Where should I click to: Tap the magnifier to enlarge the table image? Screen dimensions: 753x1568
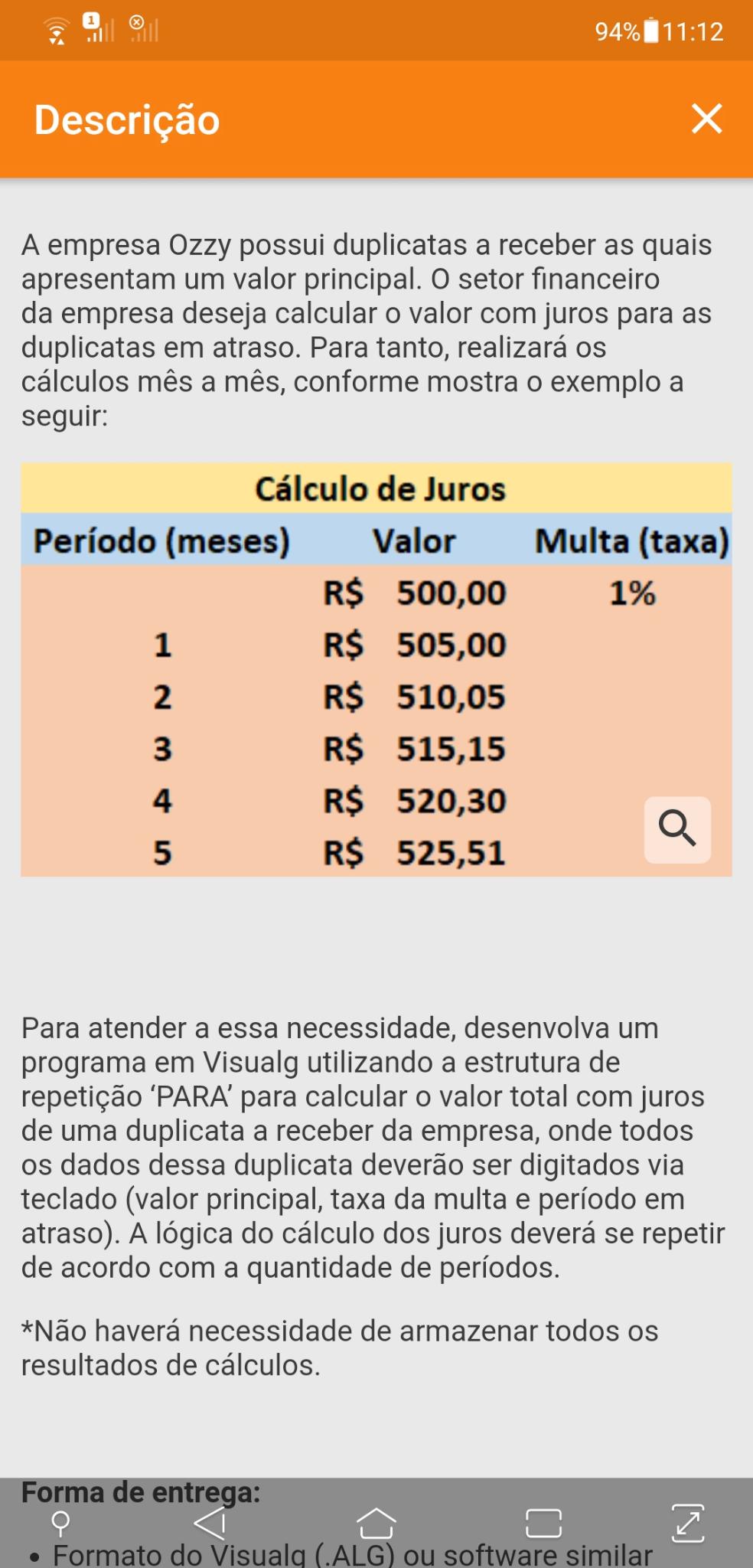tap(677, 830)
